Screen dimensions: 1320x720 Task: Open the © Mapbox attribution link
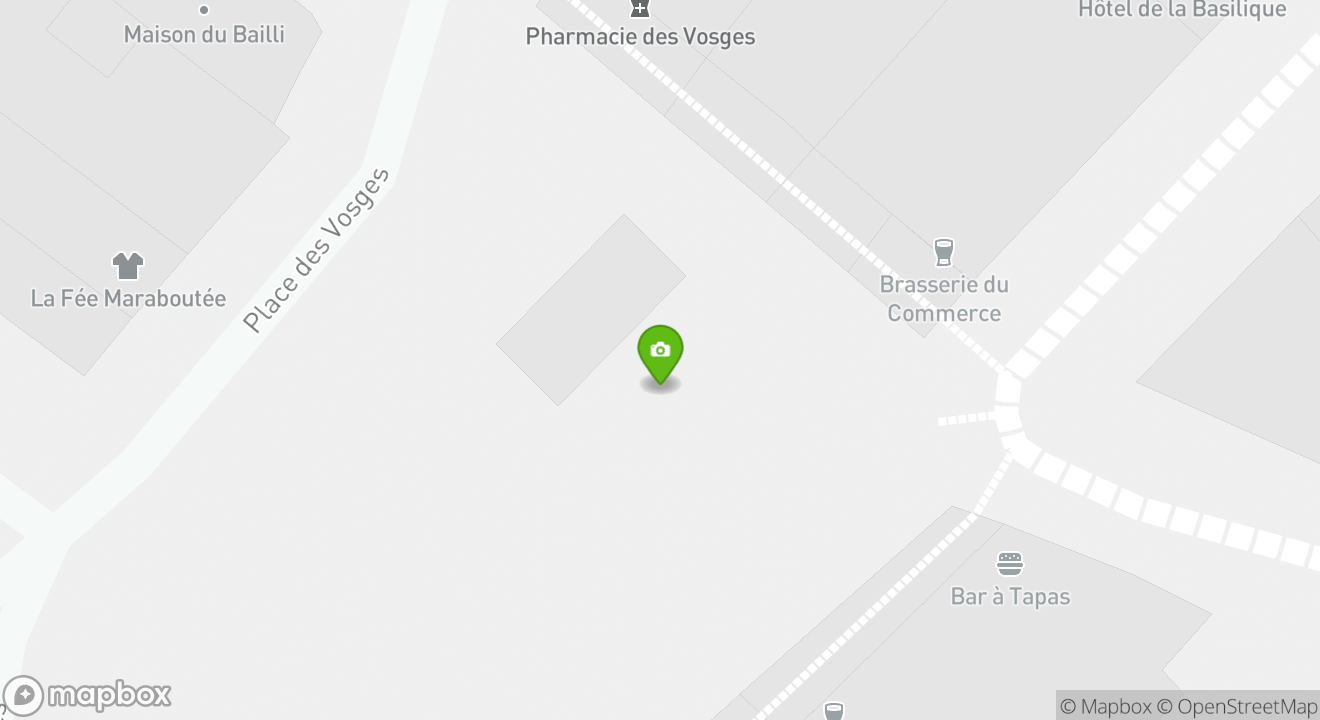[1105, 706]
